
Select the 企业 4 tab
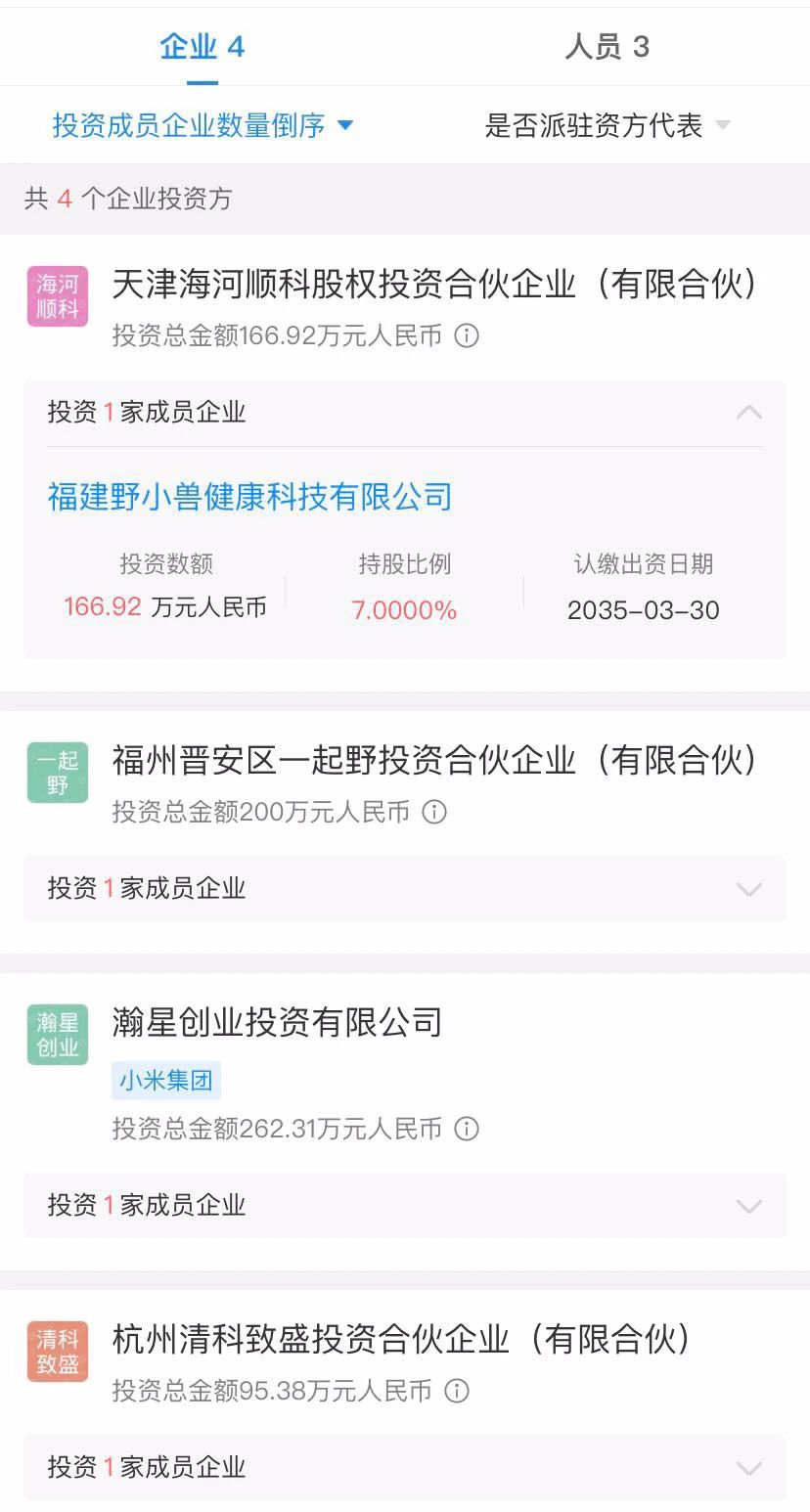pyautogui.click(x=202, y=47)
